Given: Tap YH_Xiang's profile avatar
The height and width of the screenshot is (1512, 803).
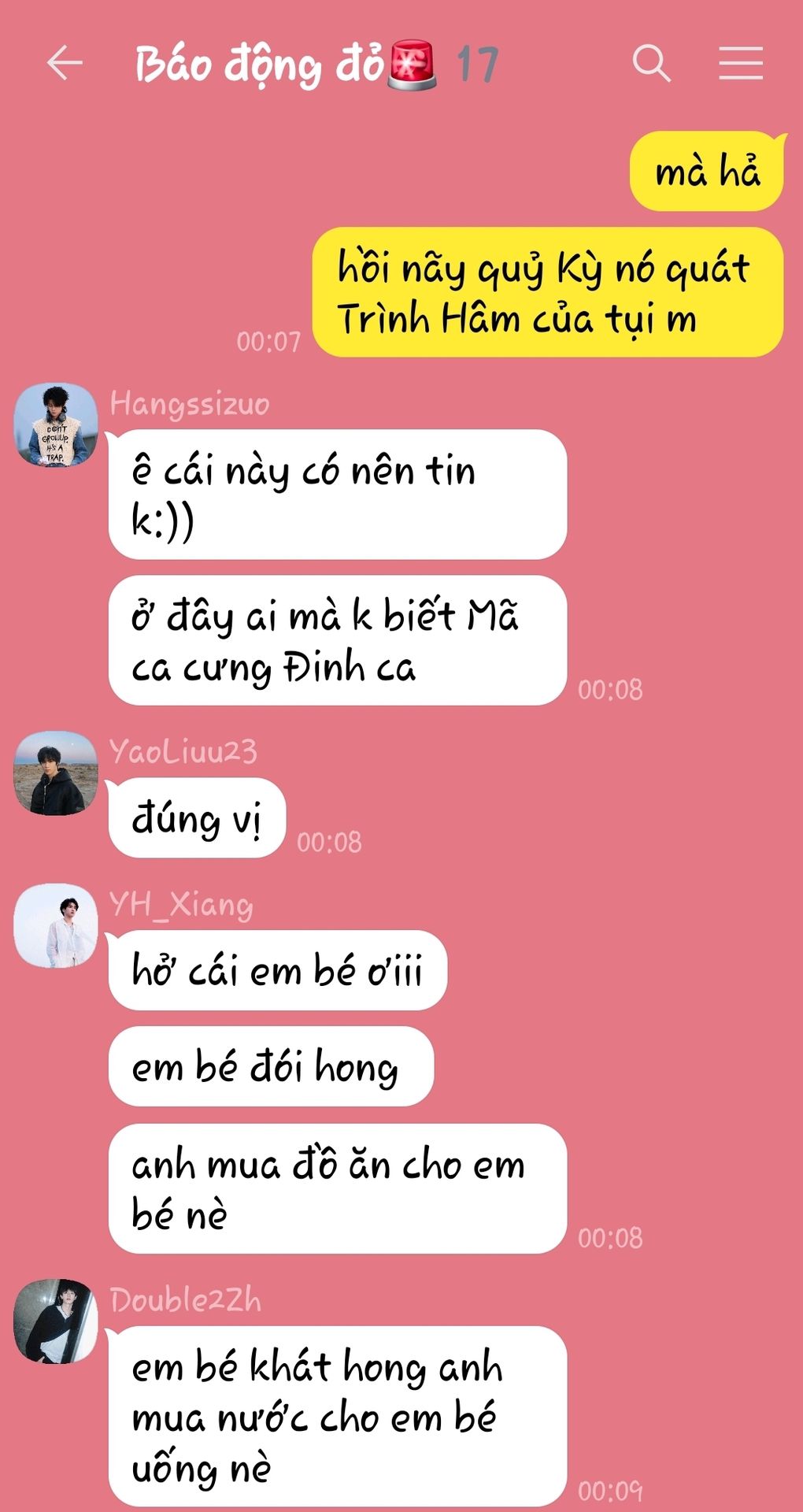Looking at the screenshot, I should (56, 925).
